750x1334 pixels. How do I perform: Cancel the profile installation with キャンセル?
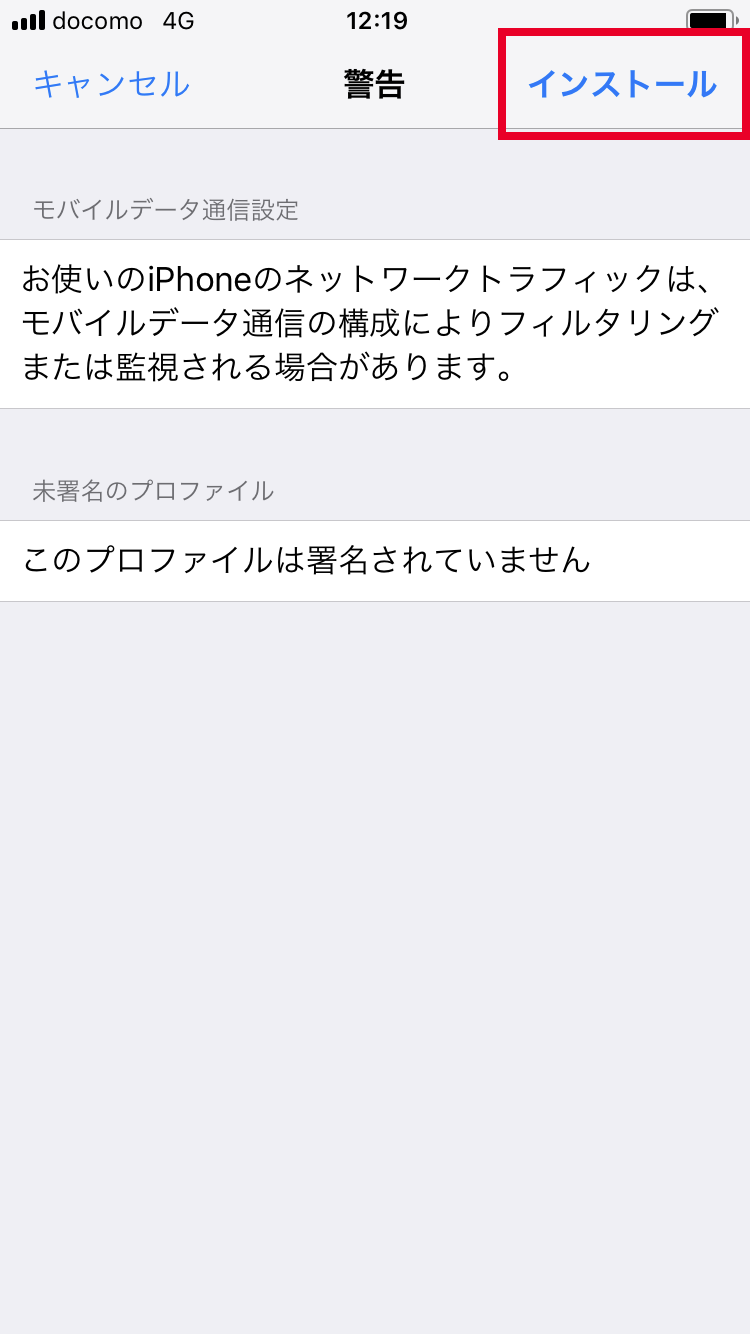click(x=111, y=85)
